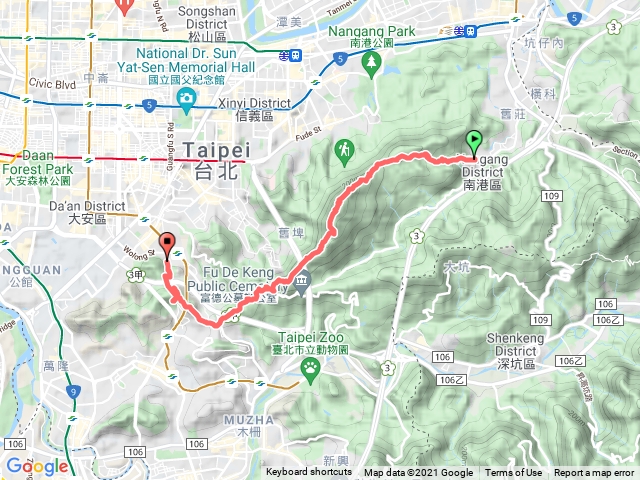The image size is (640, 480).
Task: Select National Dr. Sun Yat-Sen Memorial Hall pin
Action: (186, 98)
